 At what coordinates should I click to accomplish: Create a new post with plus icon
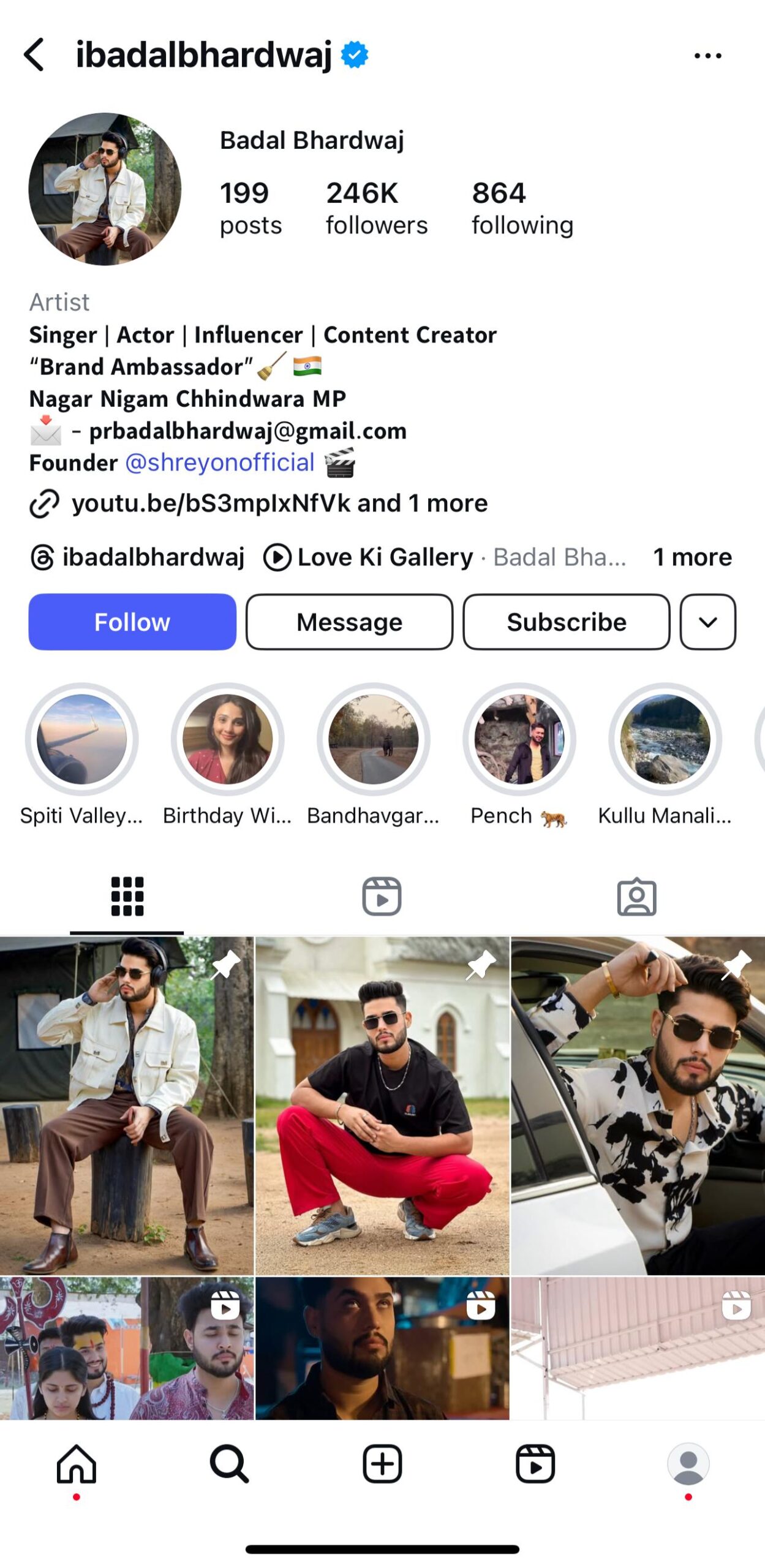[382, 1464]
